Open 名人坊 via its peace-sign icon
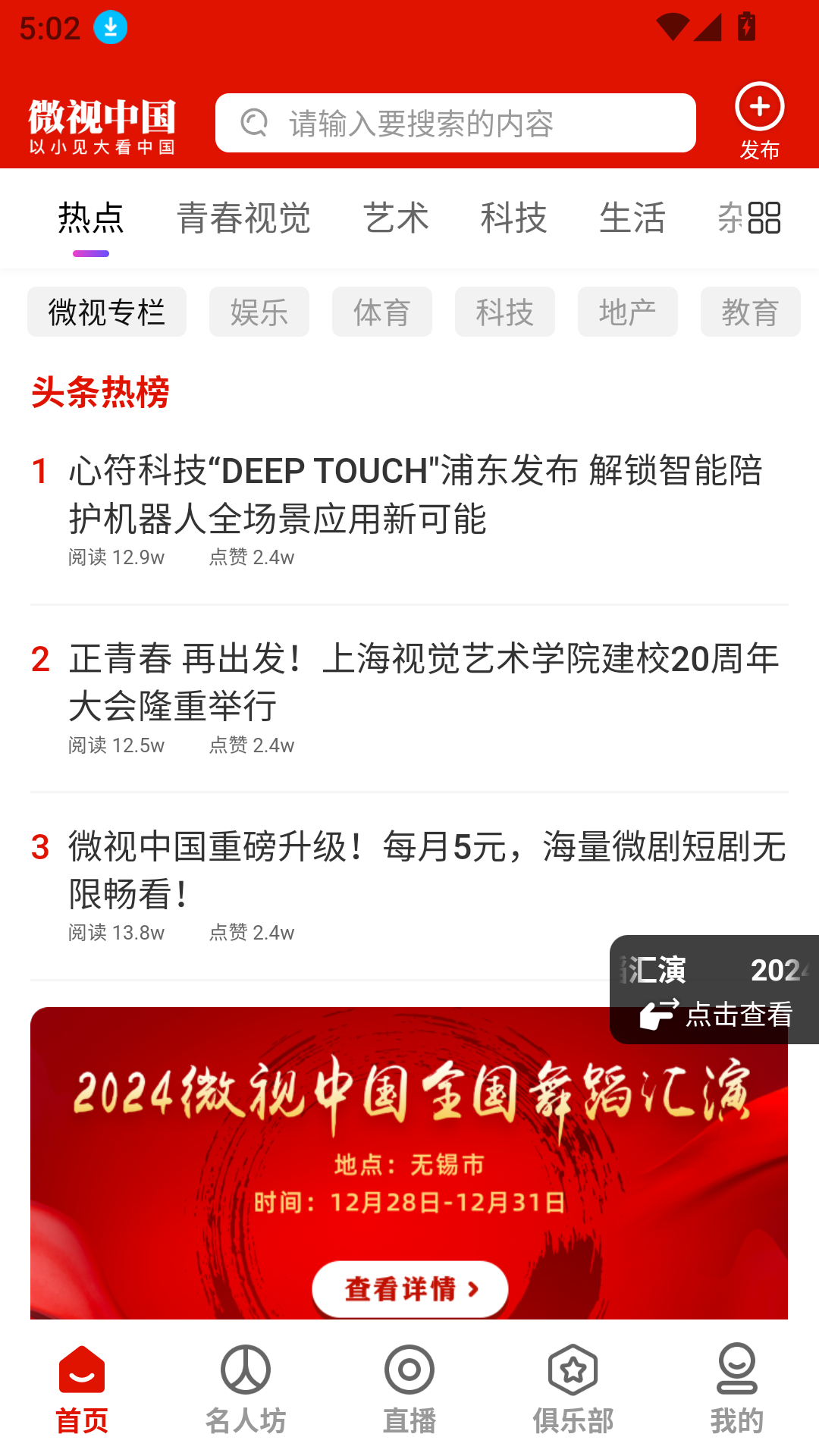Image resolution: width=819 pixels, height=1456 pixels. click(245, 1370)
